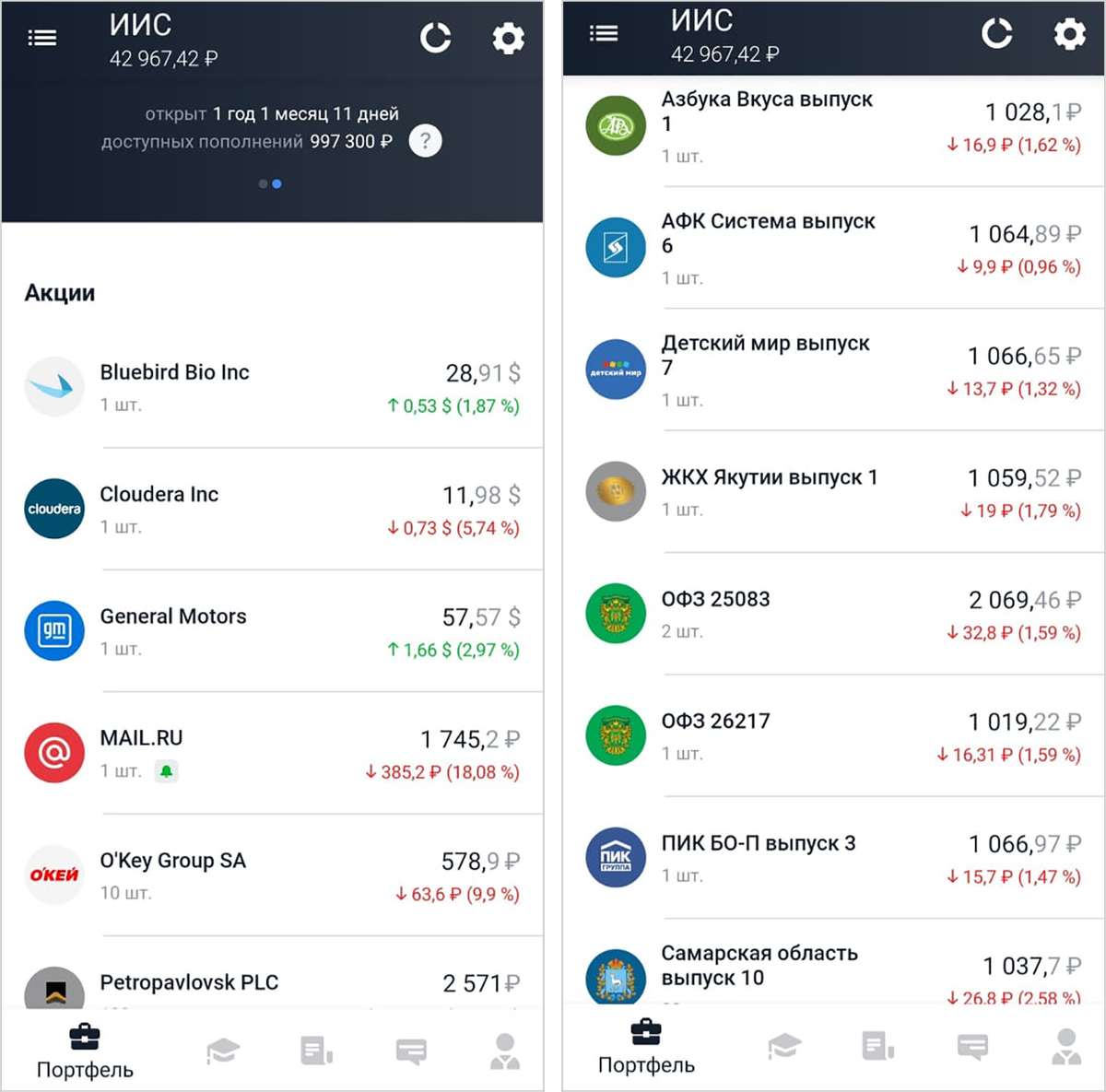View the O'Key Group SA position
1106x1092 pixels.
coord(272,875)
